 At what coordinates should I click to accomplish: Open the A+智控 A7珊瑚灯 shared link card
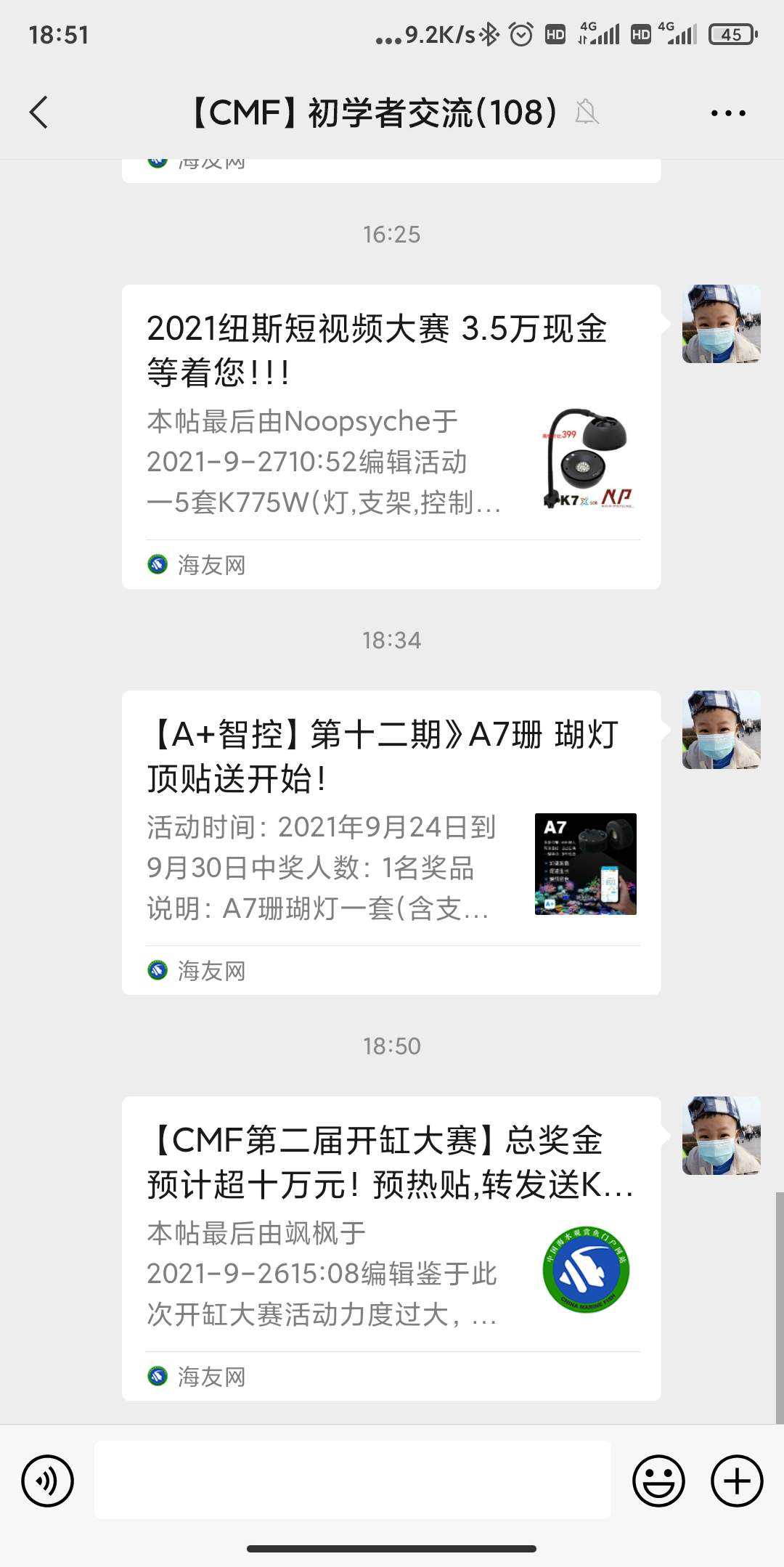pyautogui.click(x=391, y=842)
